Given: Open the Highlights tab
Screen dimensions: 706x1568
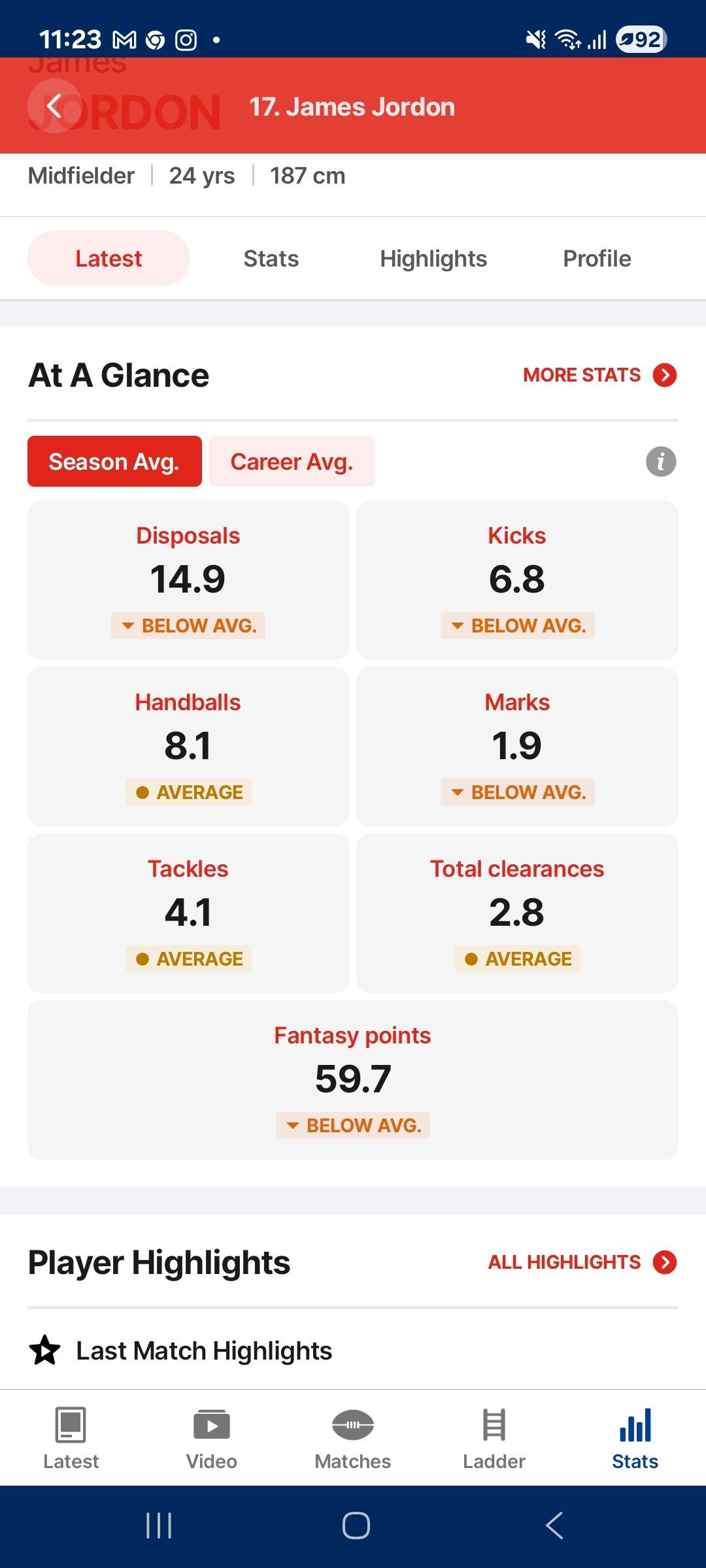Looking at the screenshot, I should pos(433,258).
